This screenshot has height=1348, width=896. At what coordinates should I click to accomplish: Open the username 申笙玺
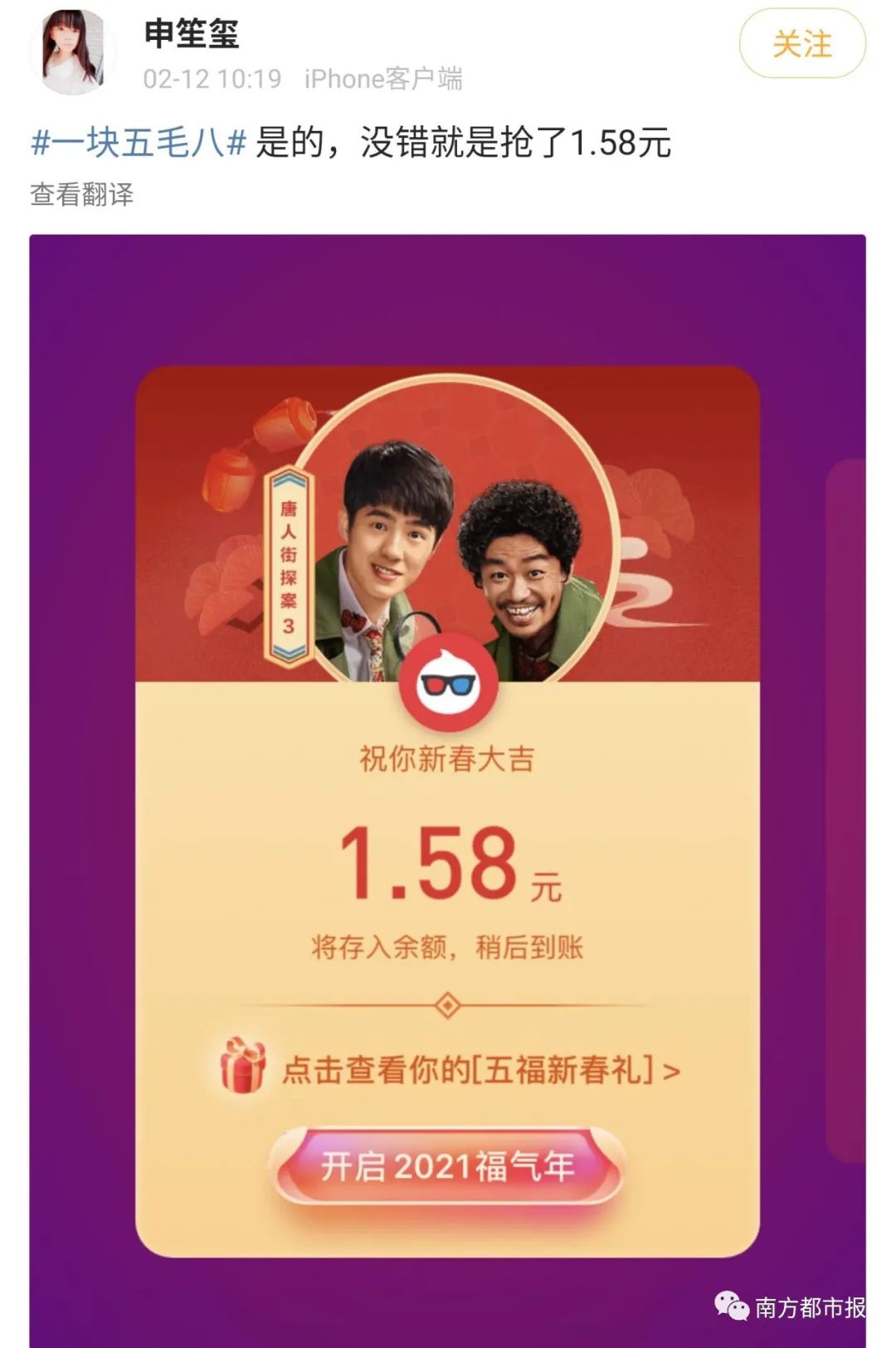point(192,33)
